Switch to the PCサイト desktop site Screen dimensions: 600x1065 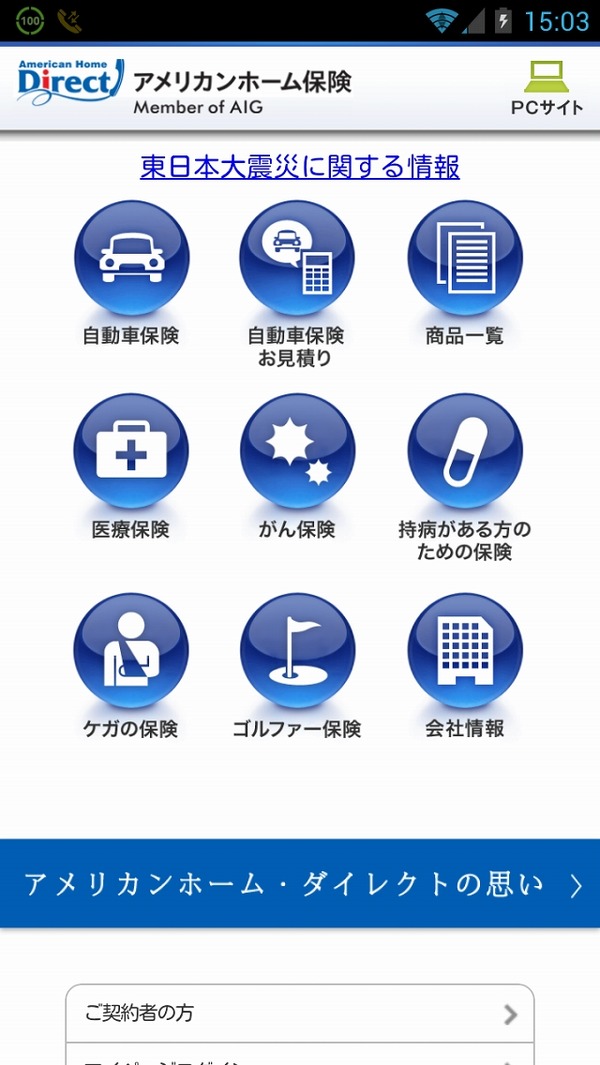[x=546, y=88]
